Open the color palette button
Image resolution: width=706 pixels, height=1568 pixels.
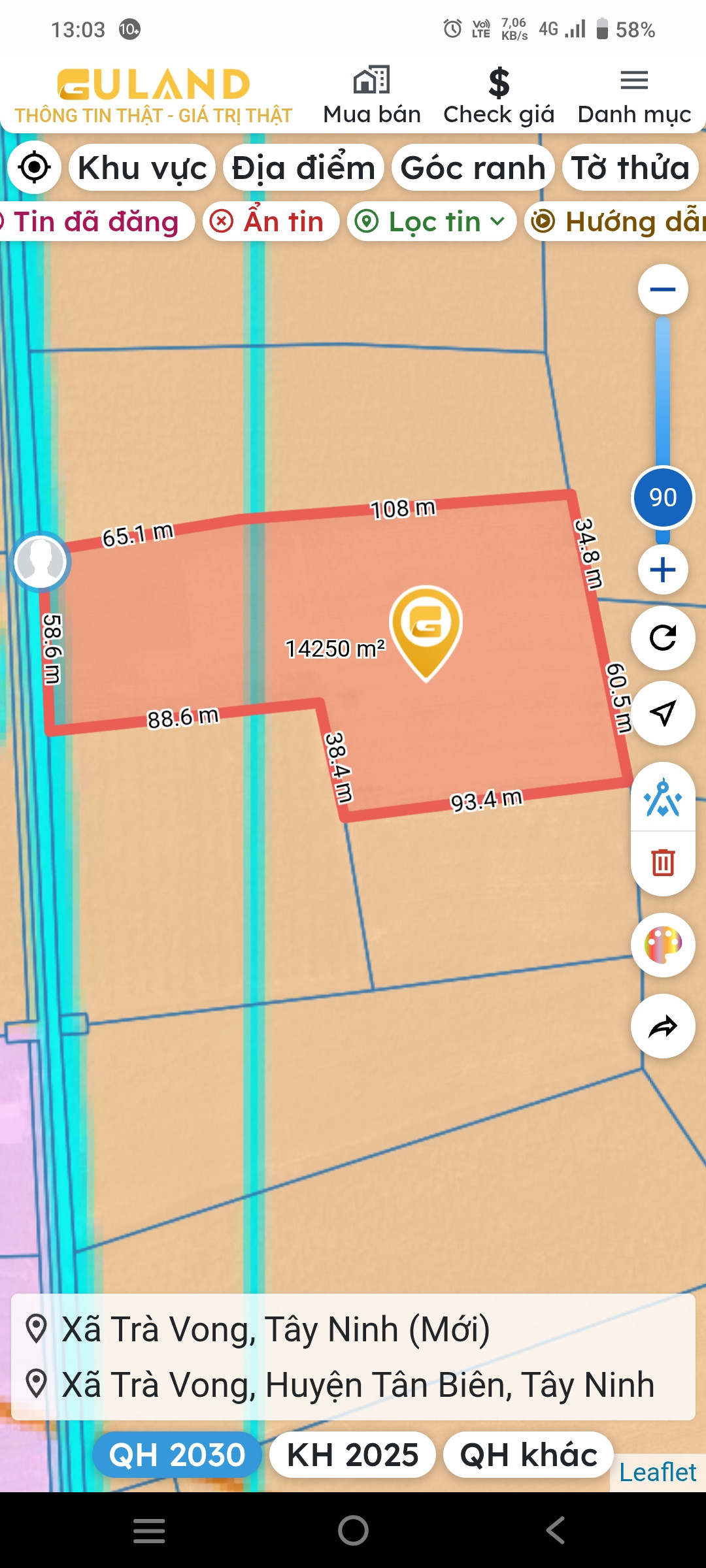[663, 945]
